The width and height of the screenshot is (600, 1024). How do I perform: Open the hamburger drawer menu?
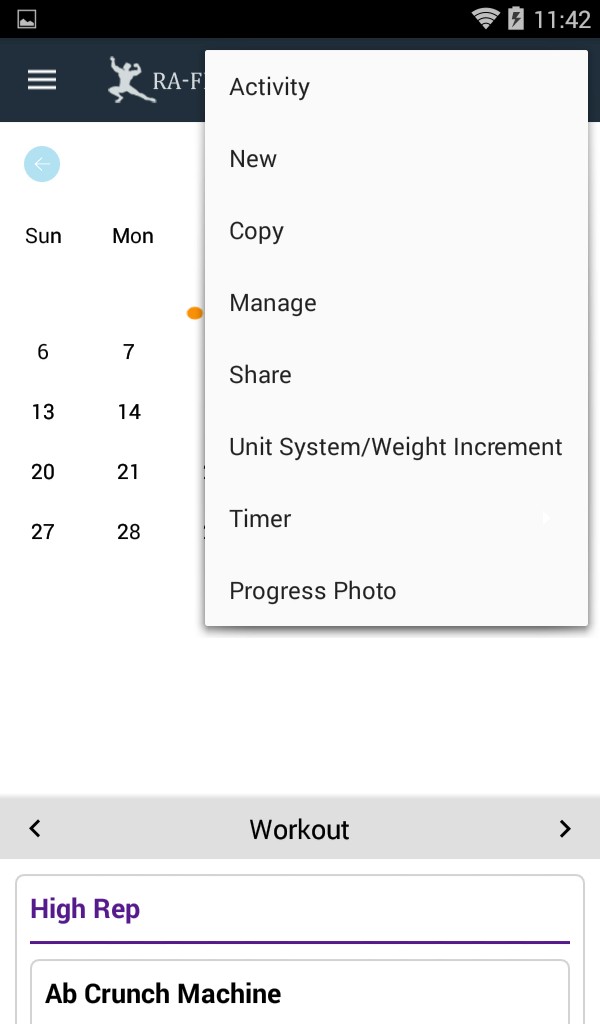(x=42, y=81)
